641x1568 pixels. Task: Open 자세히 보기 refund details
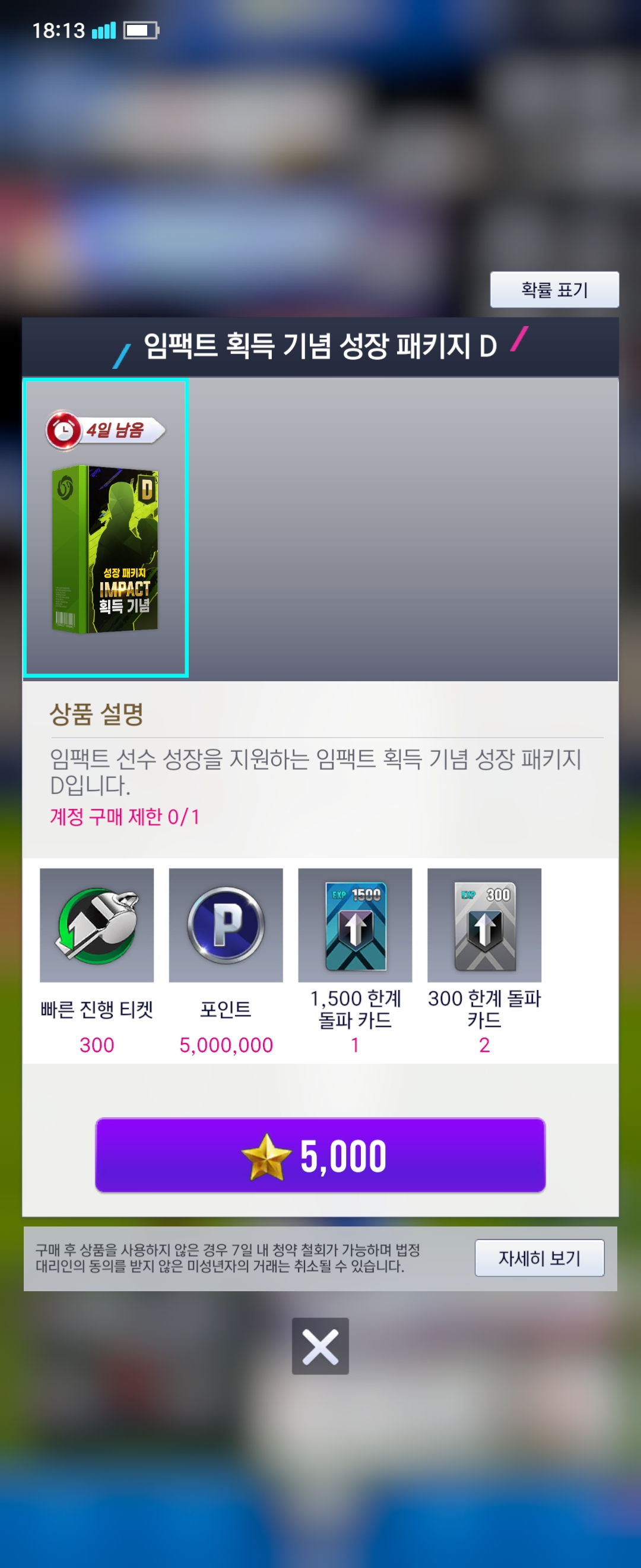tap(539, 1257)
